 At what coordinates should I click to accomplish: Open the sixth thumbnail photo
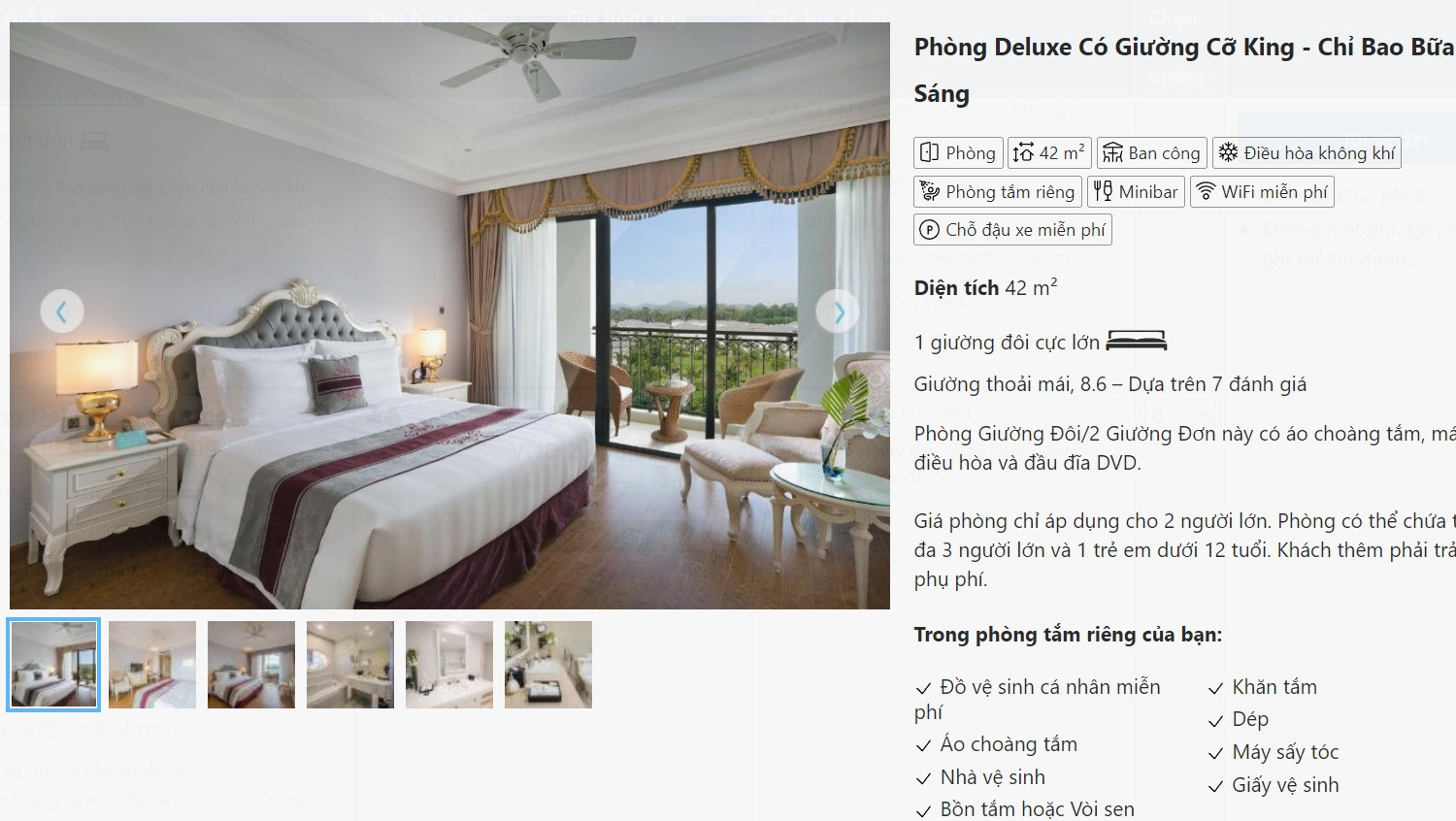click(x=548, y=665)
